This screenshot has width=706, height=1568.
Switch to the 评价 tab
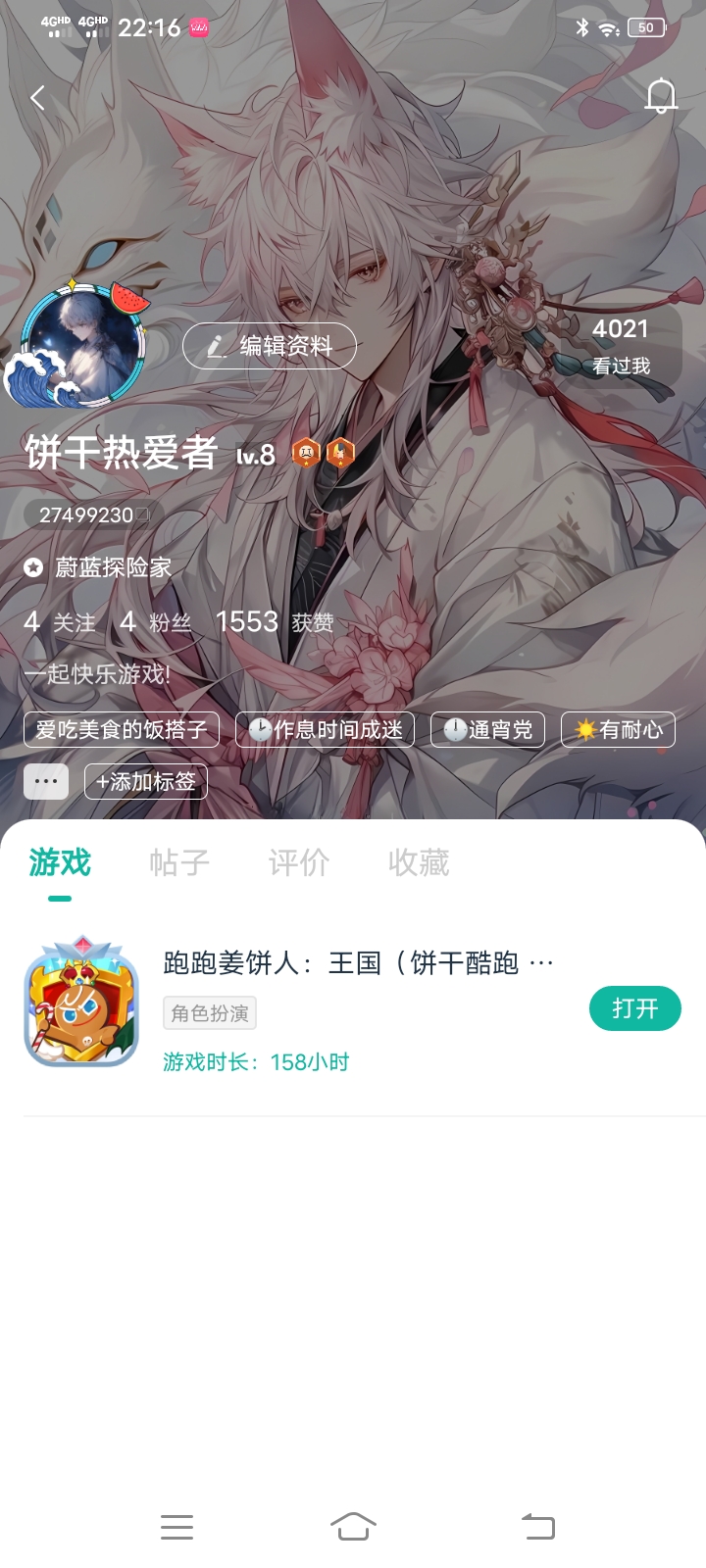tap(299, 862)
